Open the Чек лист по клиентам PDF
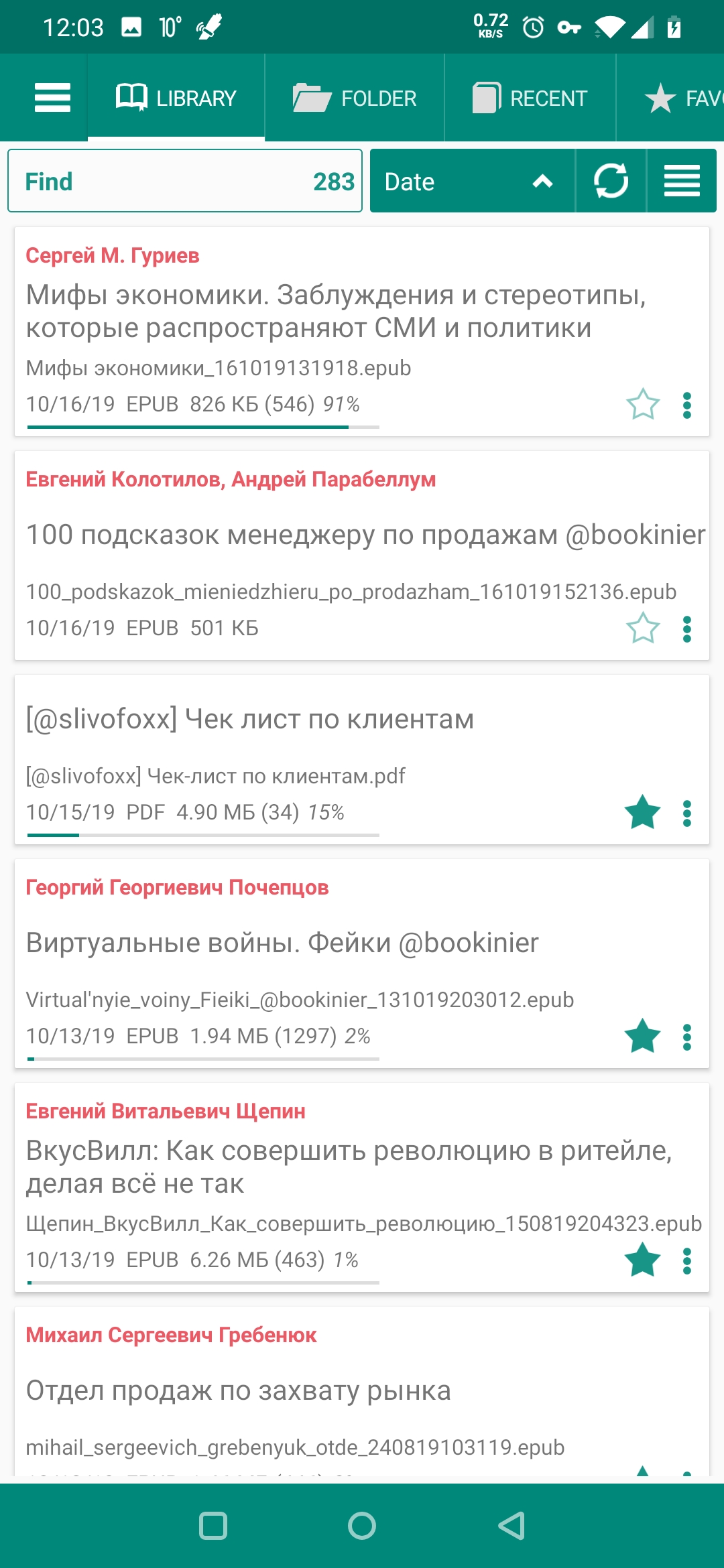724x1568 pixels. click(268, 720)
